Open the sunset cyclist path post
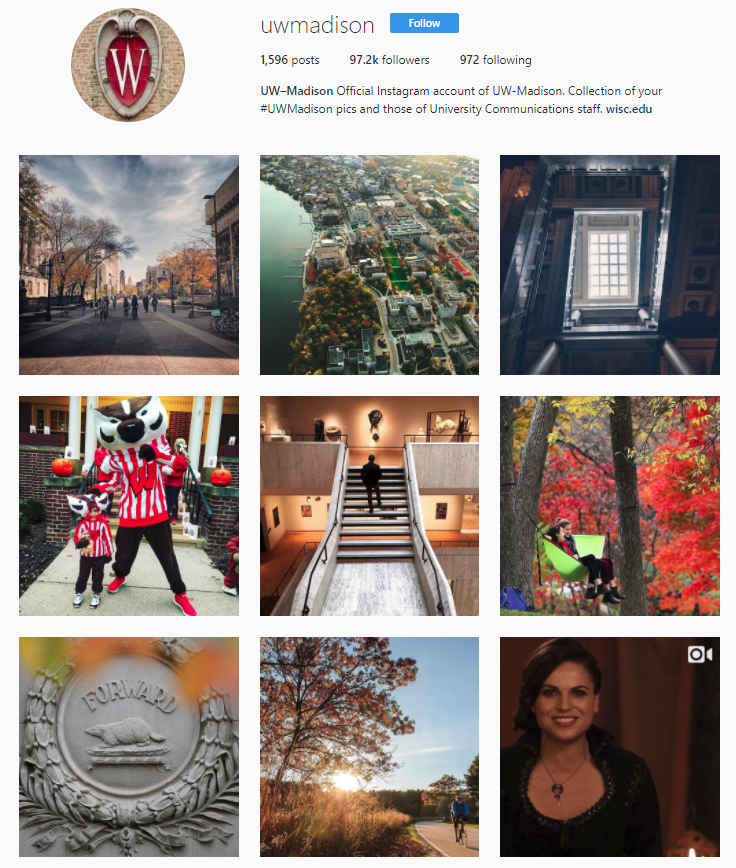This screenshot has height=868, width=736. (369, 747)
